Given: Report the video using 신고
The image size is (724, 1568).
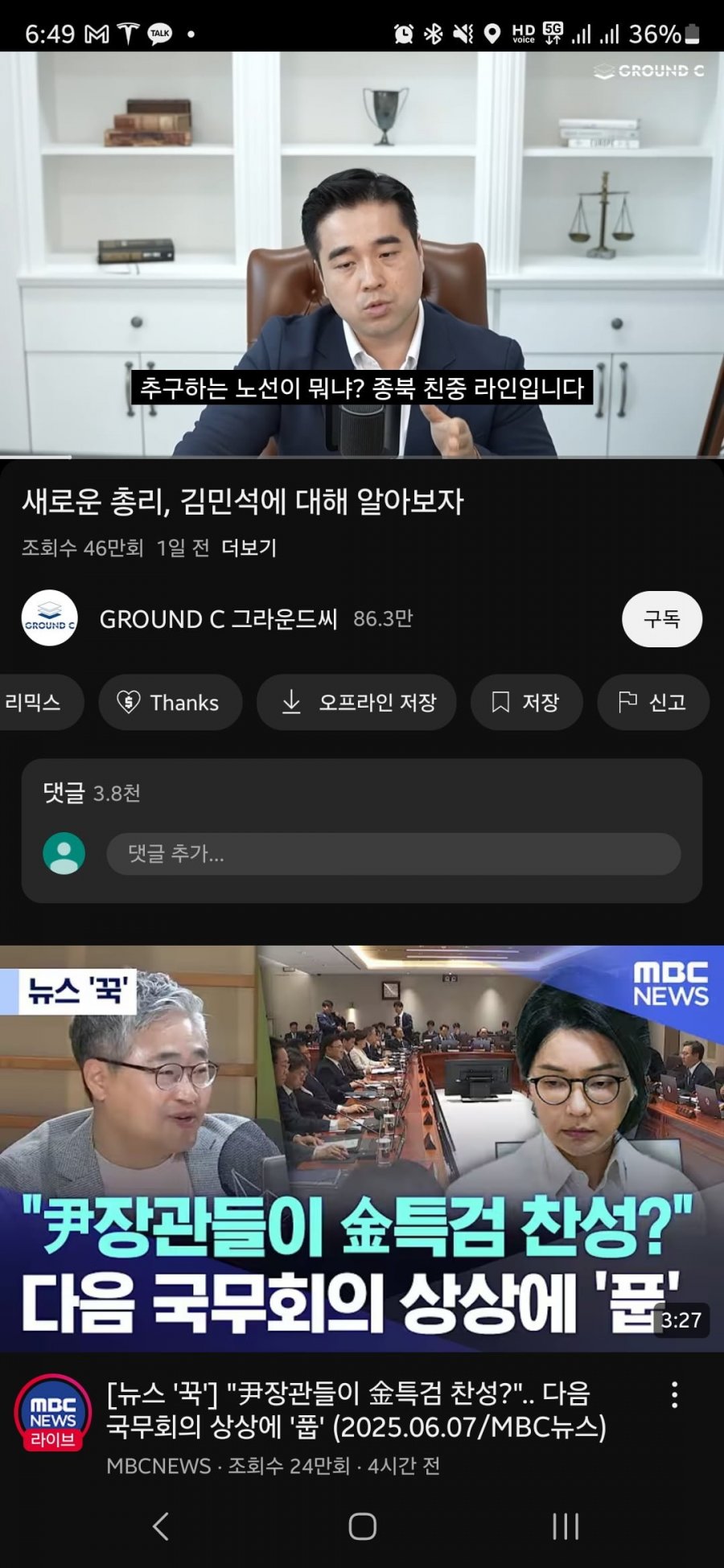Looking at the screenshot, I should (652, 702).
